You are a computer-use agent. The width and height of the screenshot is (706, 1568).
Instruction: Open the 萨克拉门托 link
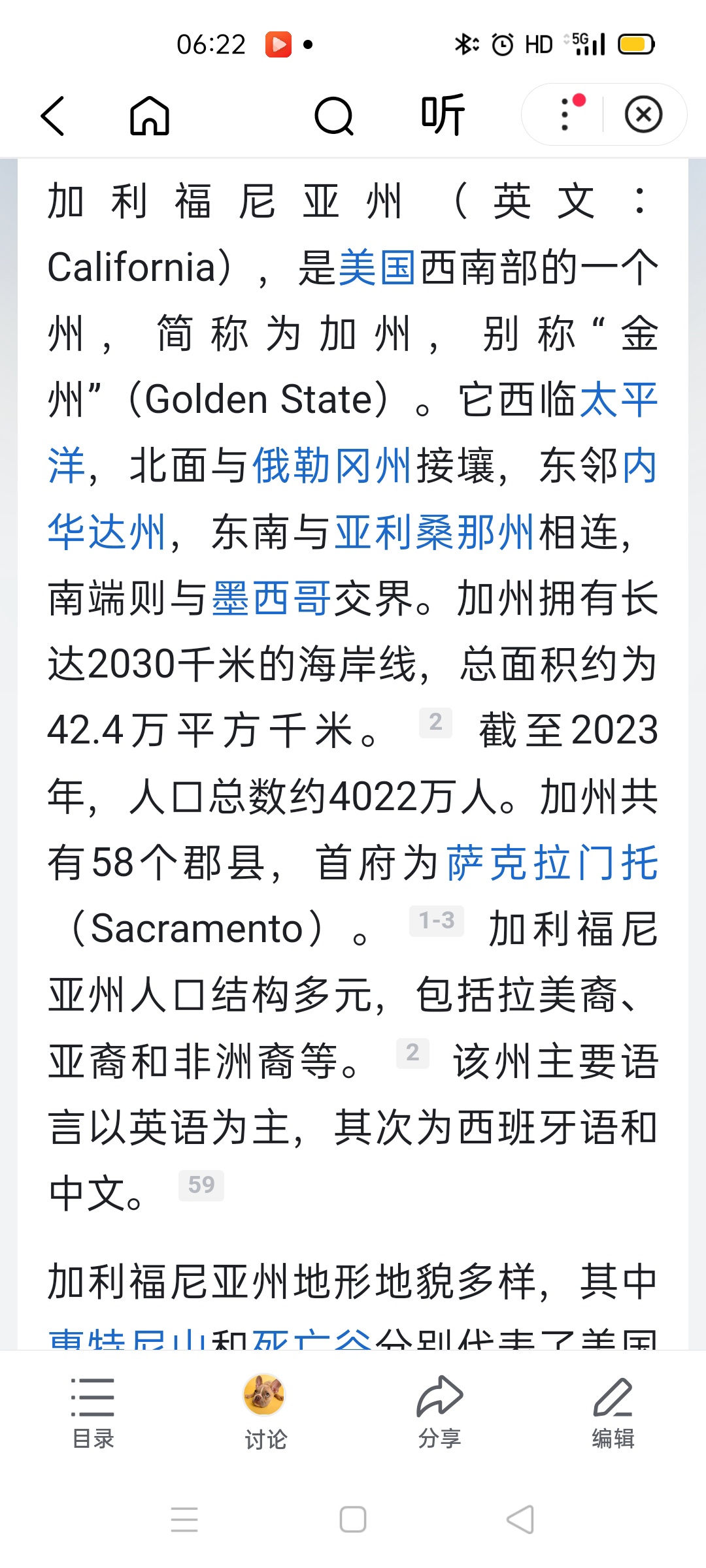pos(552,862)
